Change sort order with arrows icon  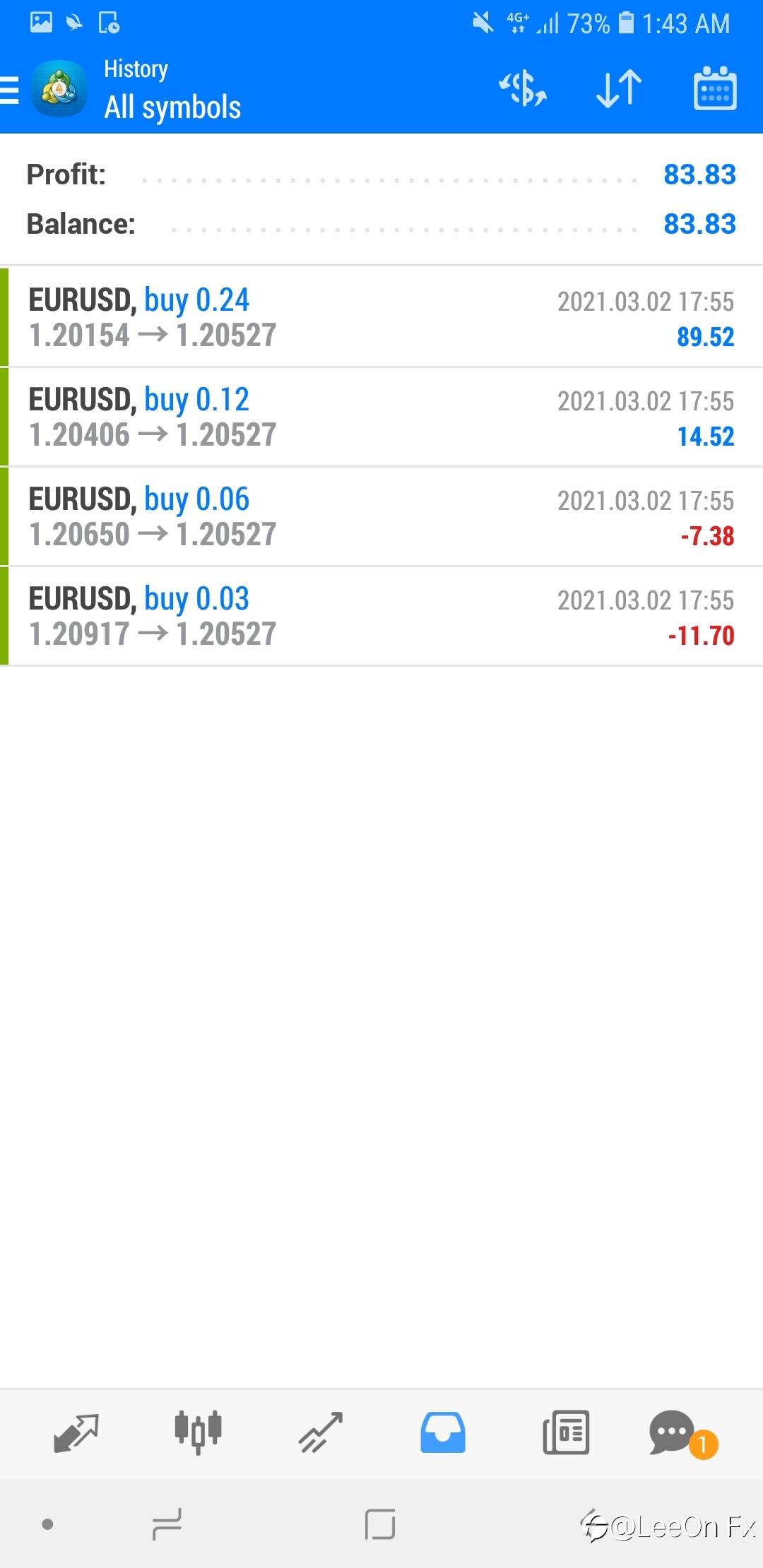point(619,89)
